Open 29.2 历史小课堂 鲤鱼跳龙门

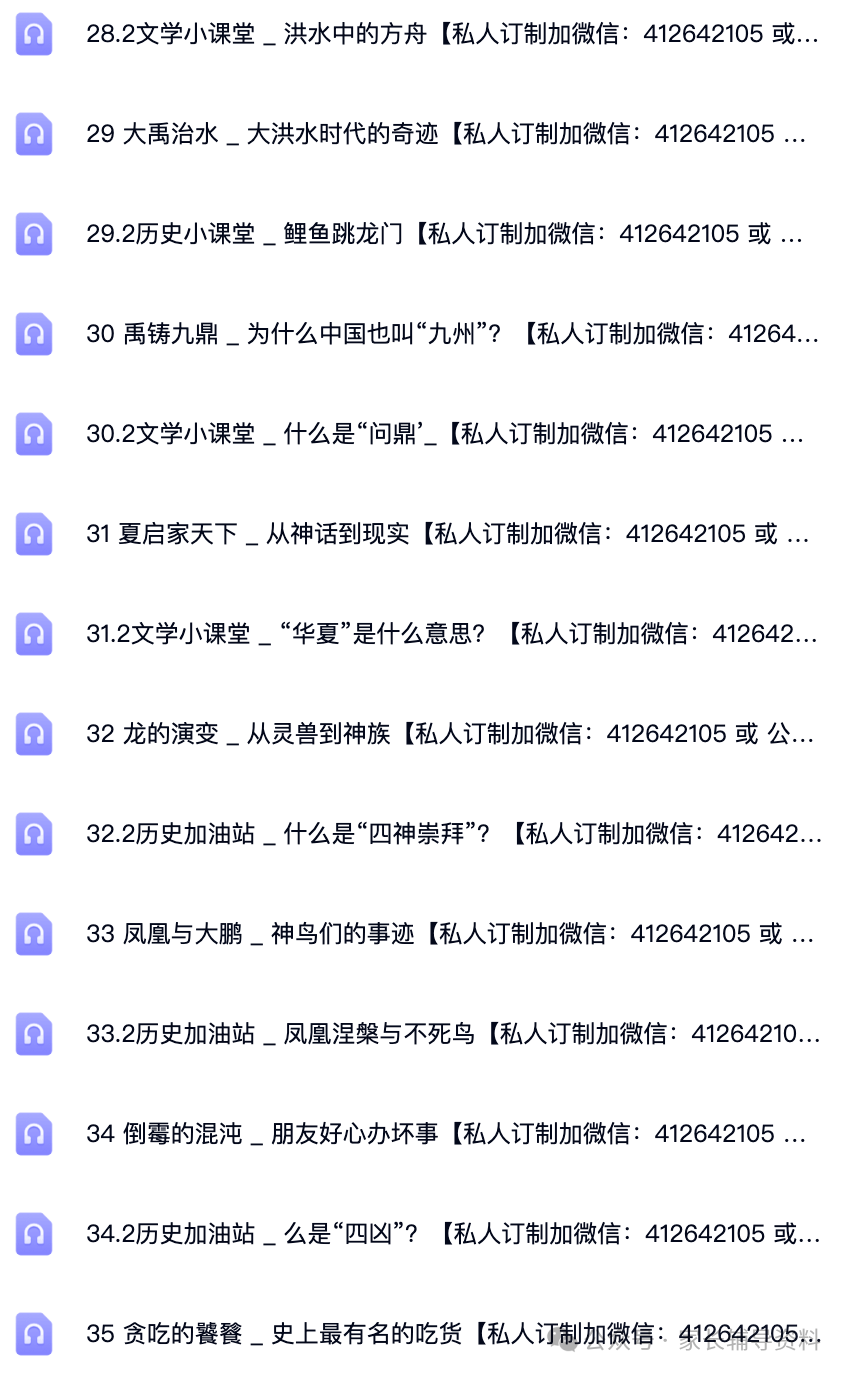pos(424,234)
